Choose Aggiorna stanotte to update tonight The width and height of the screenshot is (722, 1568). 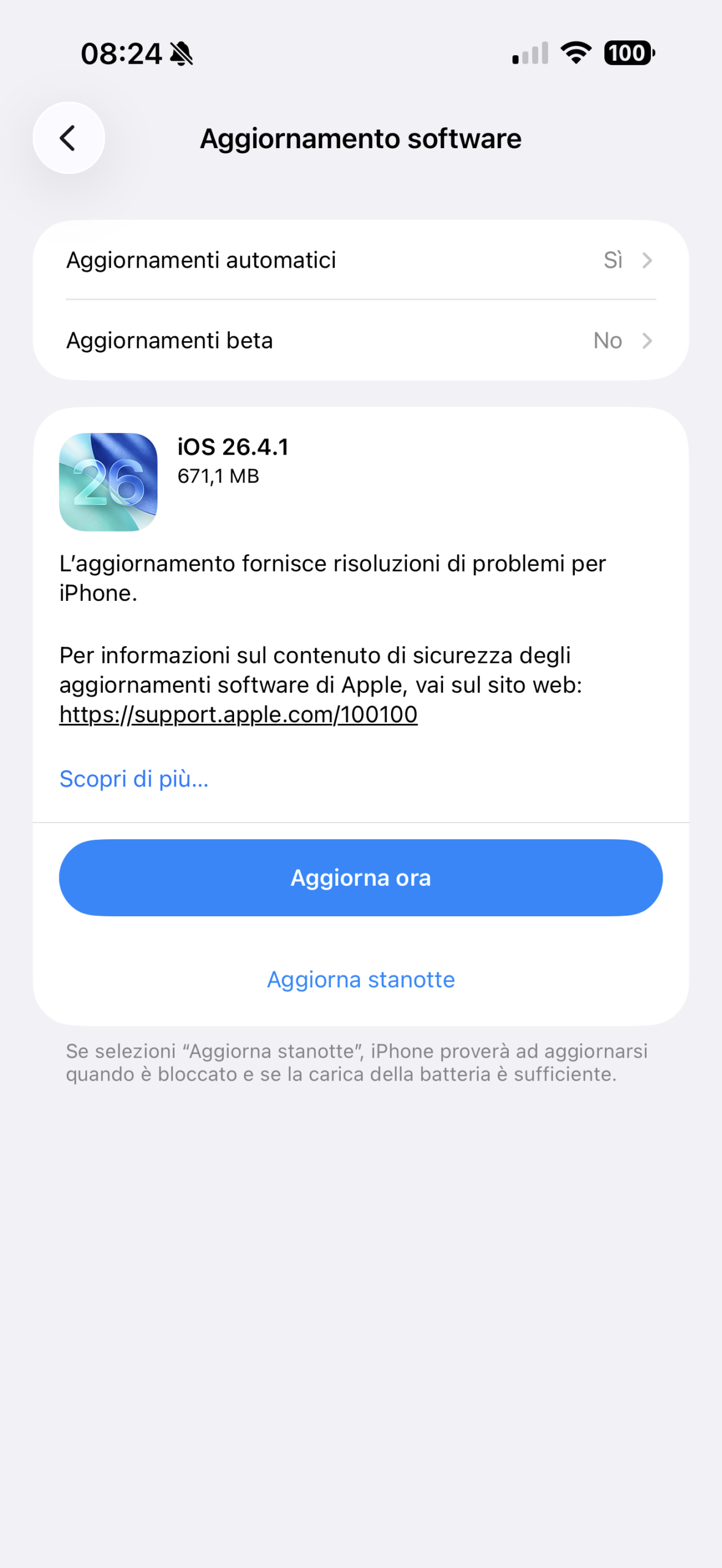point(360,979)
